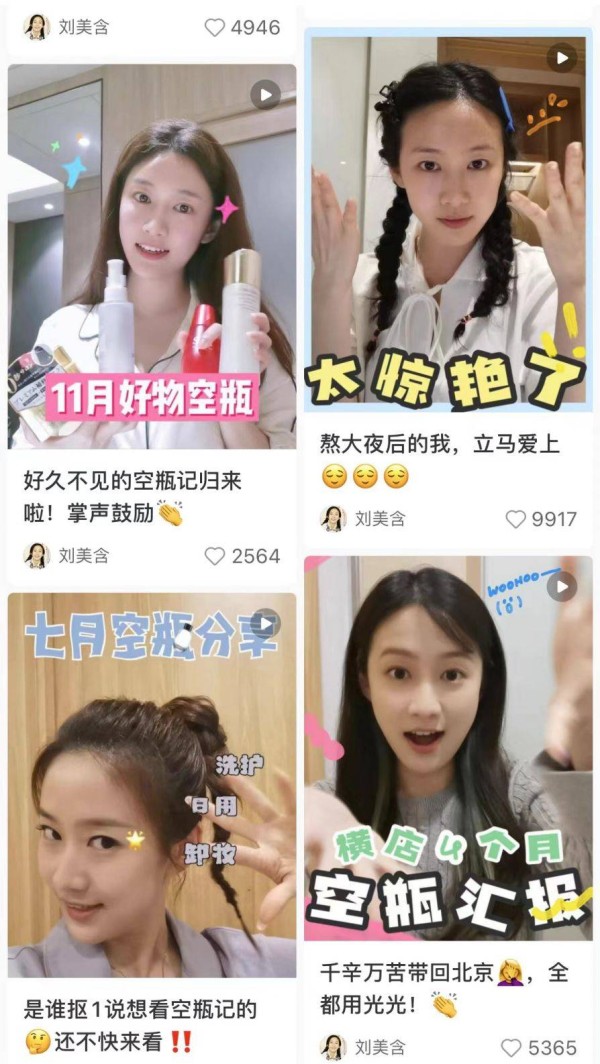Open the 七月空瓶分享 video post
The height and width of the screenshot is (1064, 600).
tap(152, 785)
